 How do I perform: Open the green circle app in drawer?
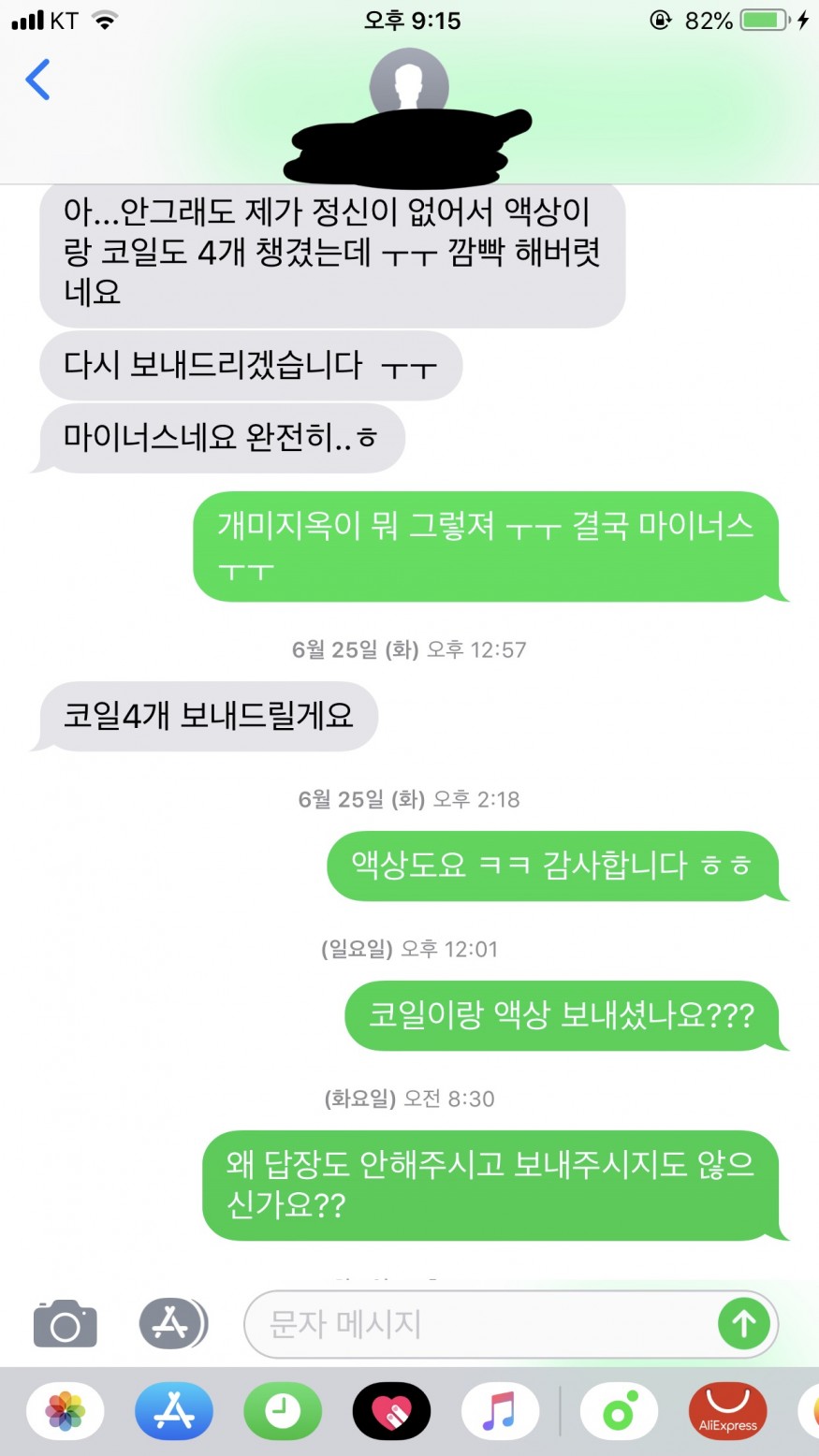(619, 1411)
